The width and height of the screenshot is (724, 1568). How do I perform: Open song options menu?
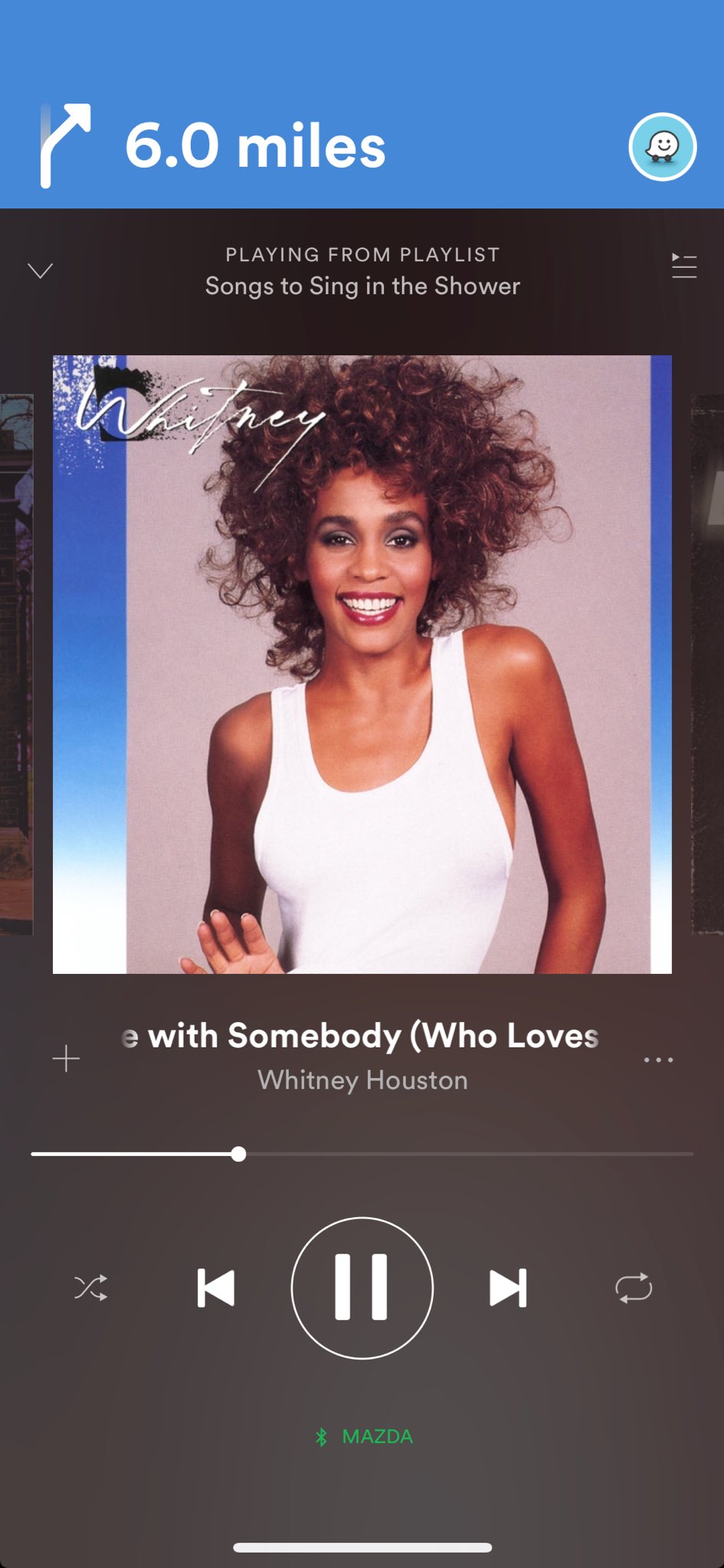click(658, 1060)
